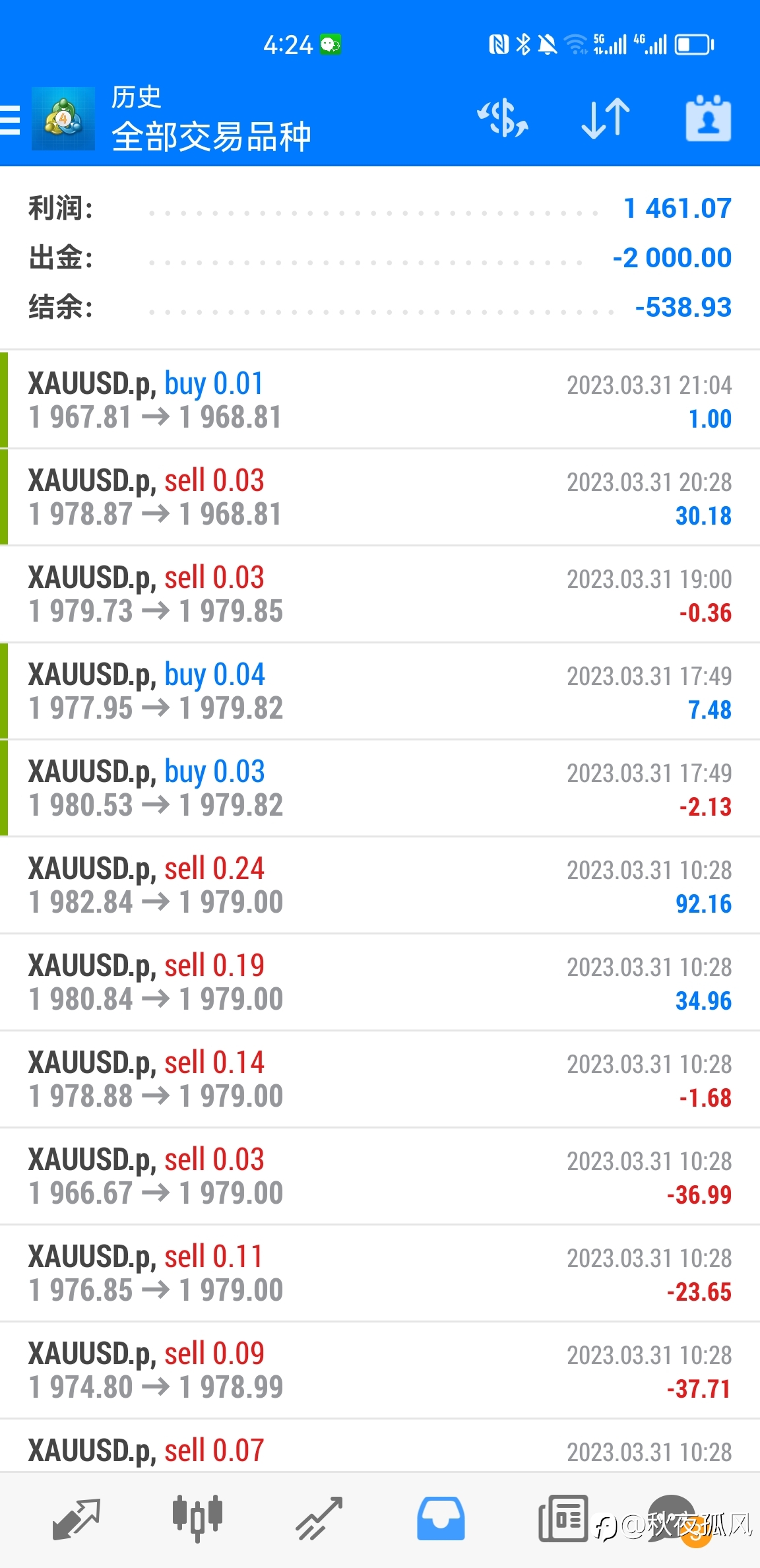
Task: Open the sell 0.11 trade with -23.65
Action: pyautogui.click(x=380, y=1273)
